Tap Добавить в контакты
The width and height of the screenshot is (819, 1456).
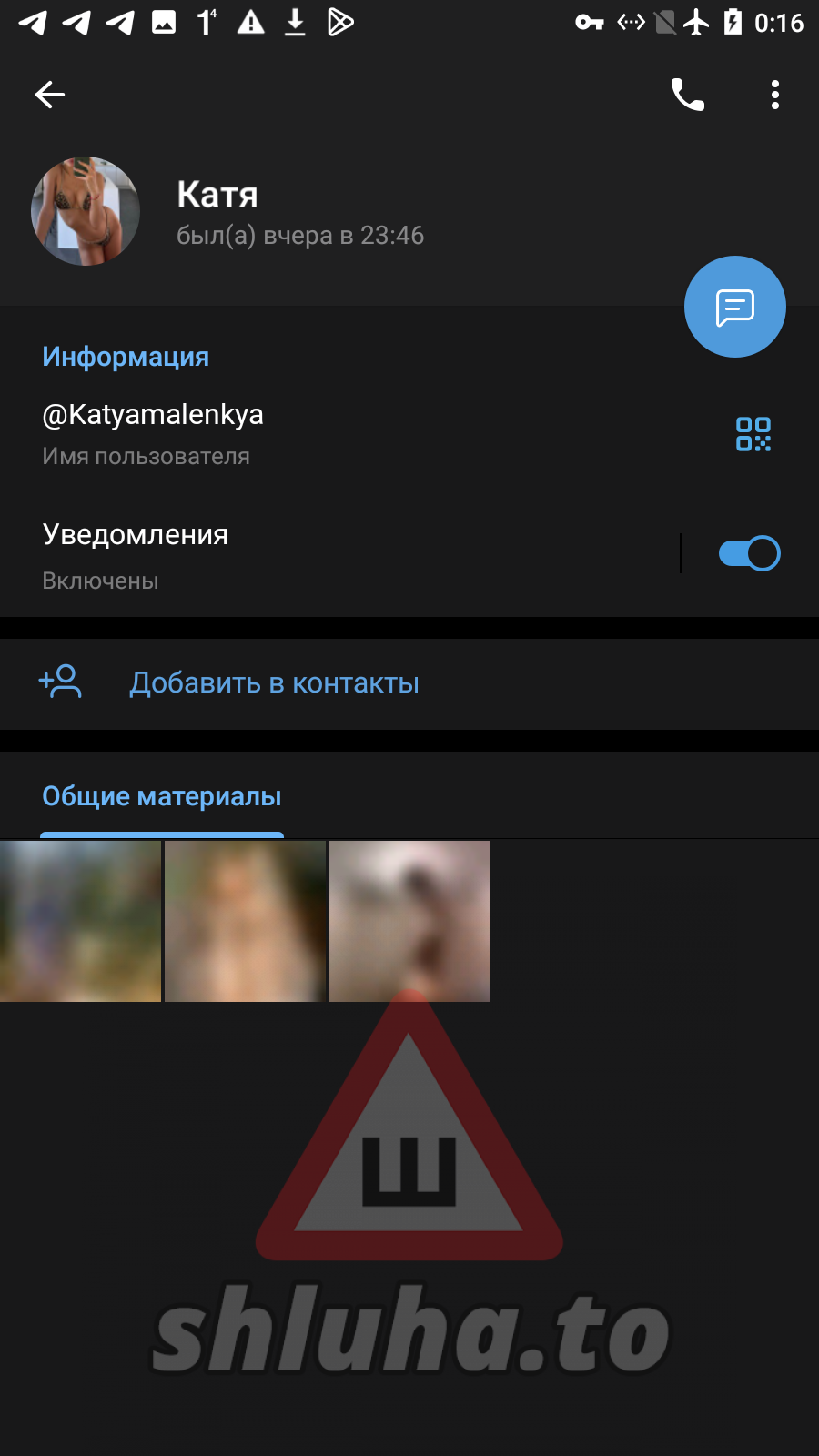(274, 683)
